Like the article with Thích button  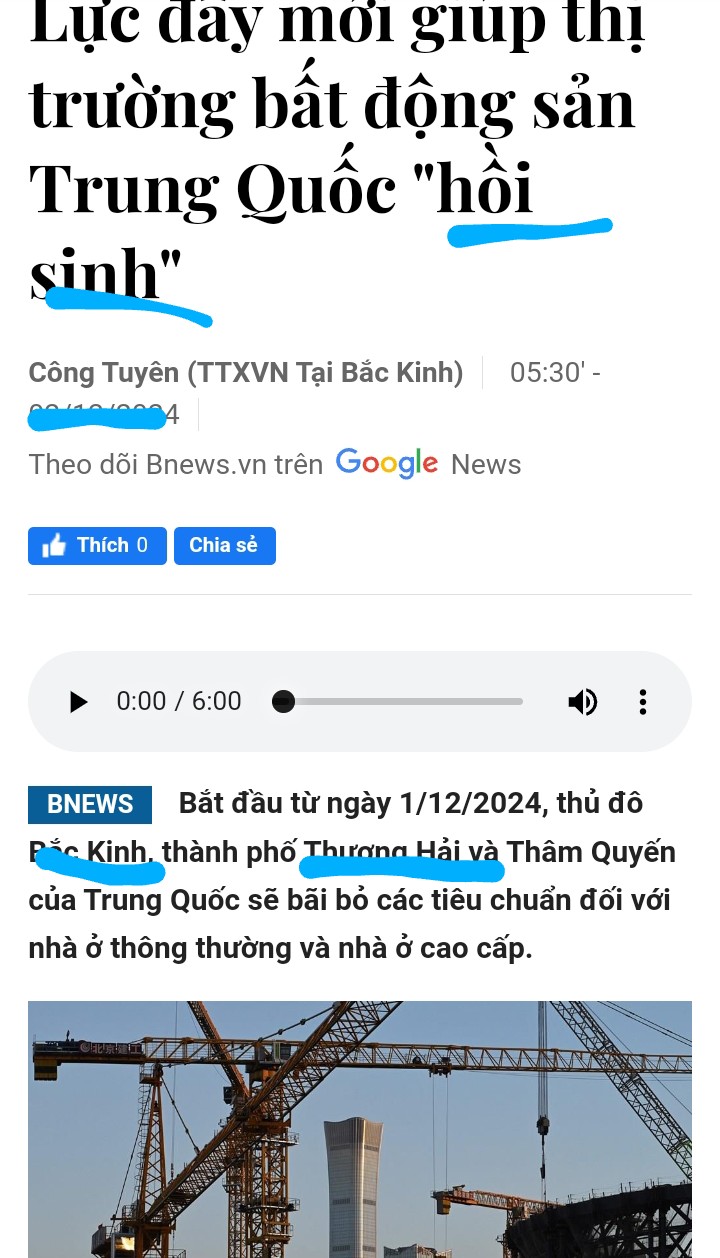[x=97, y=546]
